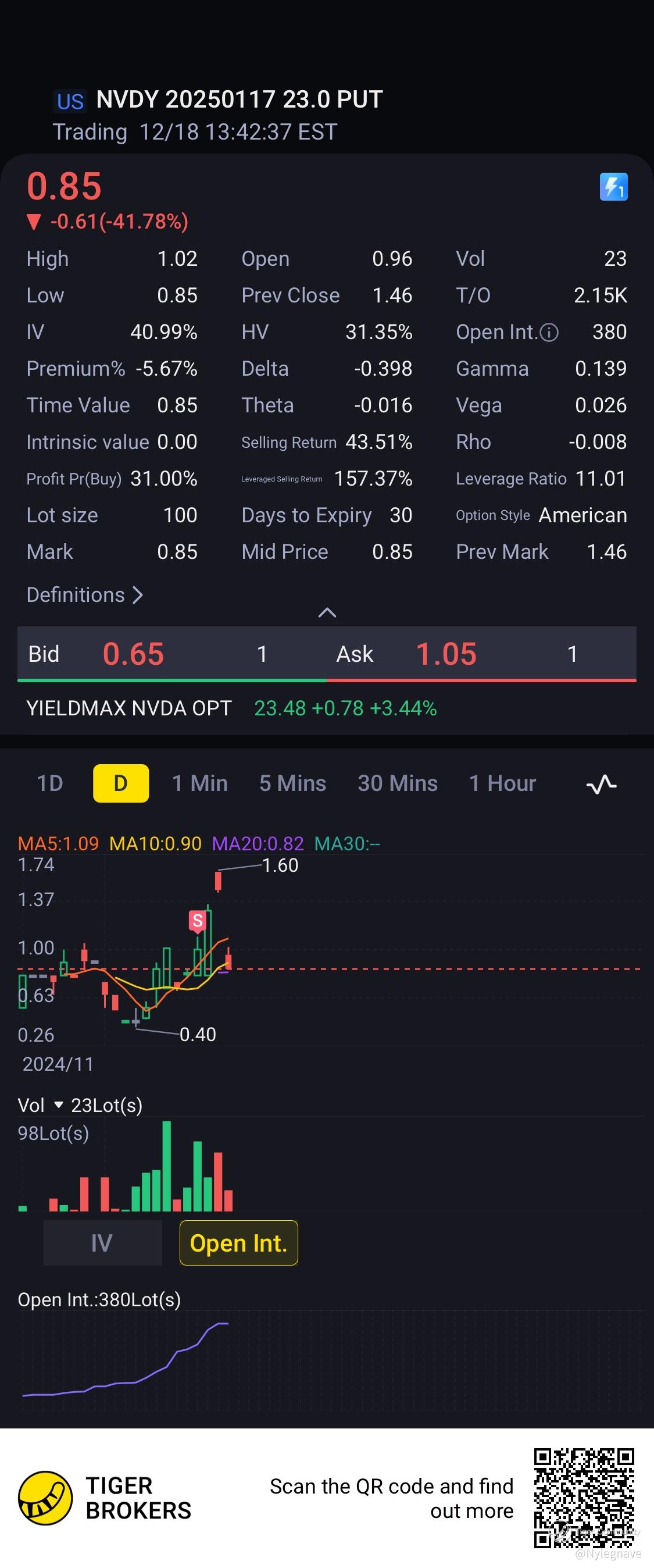View the 1 Hour chart
This screenshot has height=1568, width=654.
[502, 783]
